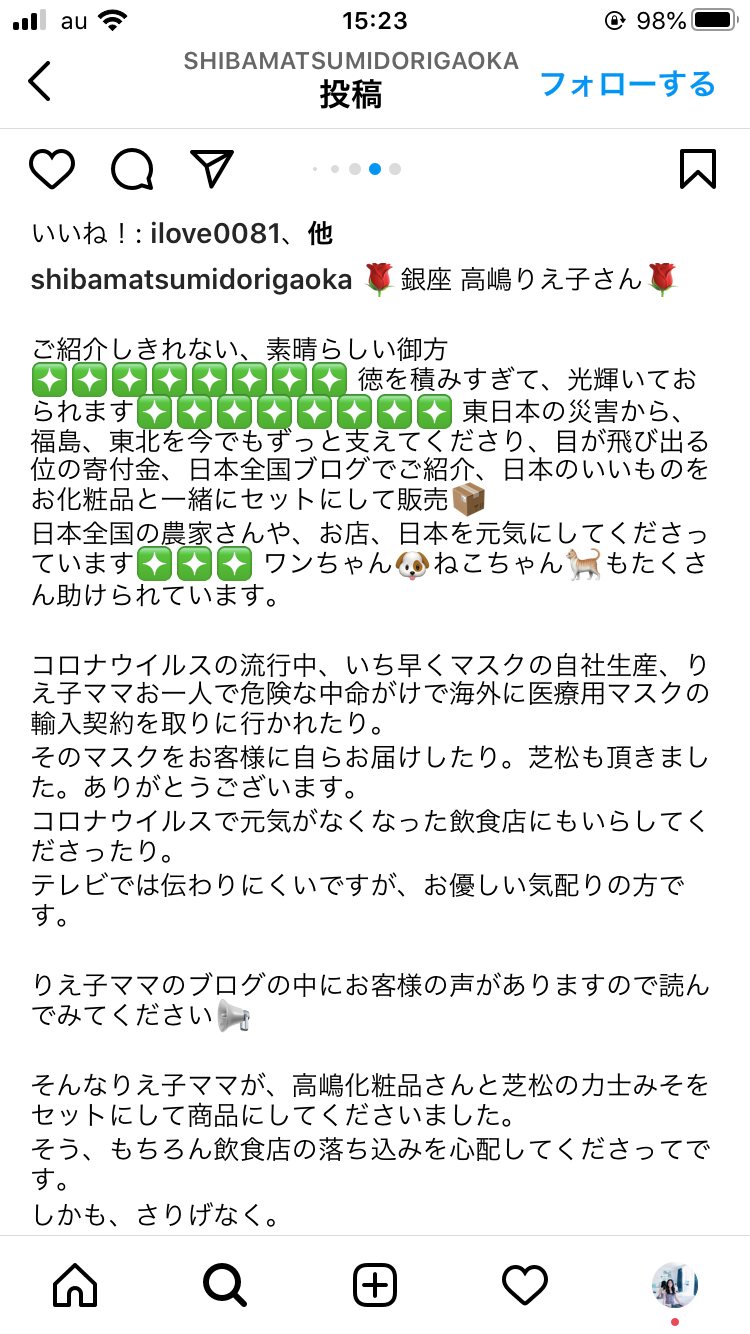
Task: Tap フォローする to follow the account
Action: (628, 84)
